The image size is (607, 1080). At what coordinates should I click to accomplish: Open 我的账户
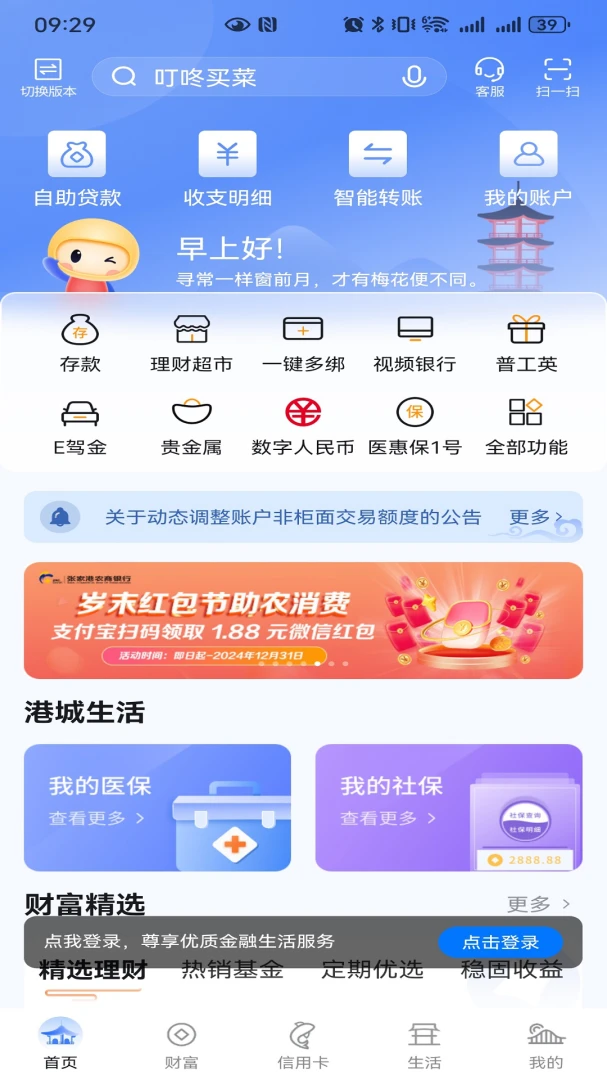(x=528, y=169)
